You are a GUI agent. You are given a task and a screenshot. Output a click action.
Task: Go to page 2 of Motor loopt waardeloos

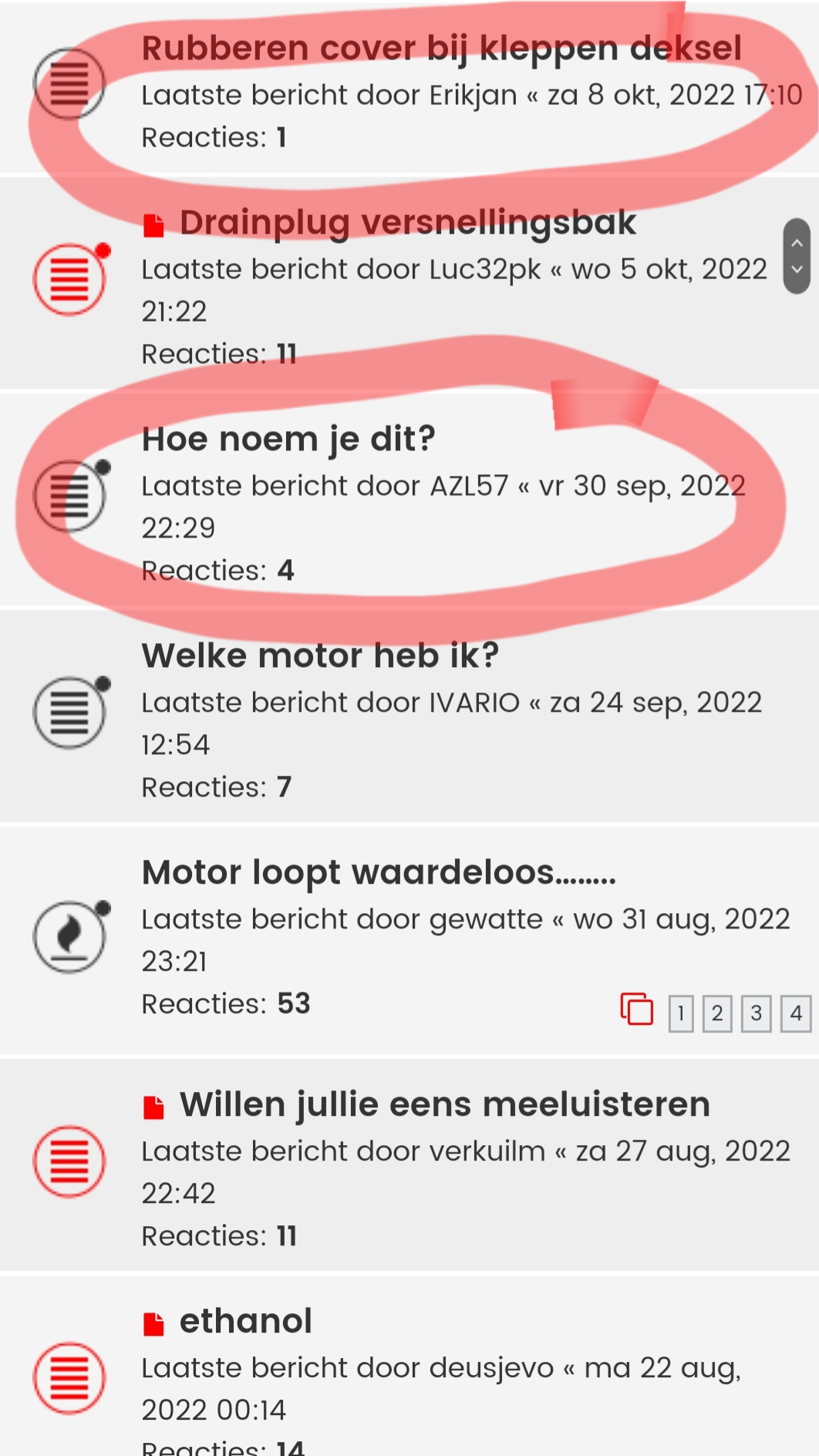pyautogui.click(x=717, y=1013)
